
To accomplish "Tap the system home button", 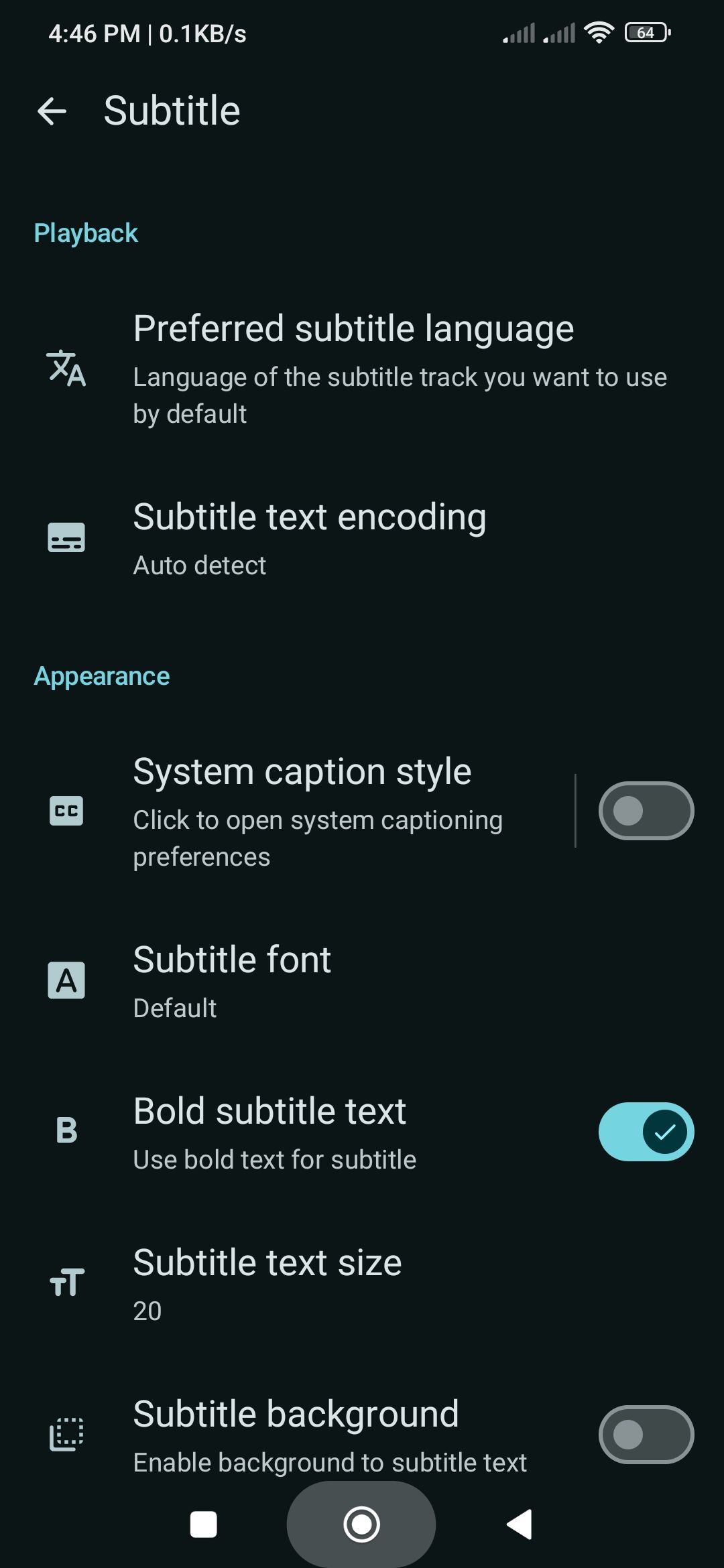I will (x=361, y=1524).
